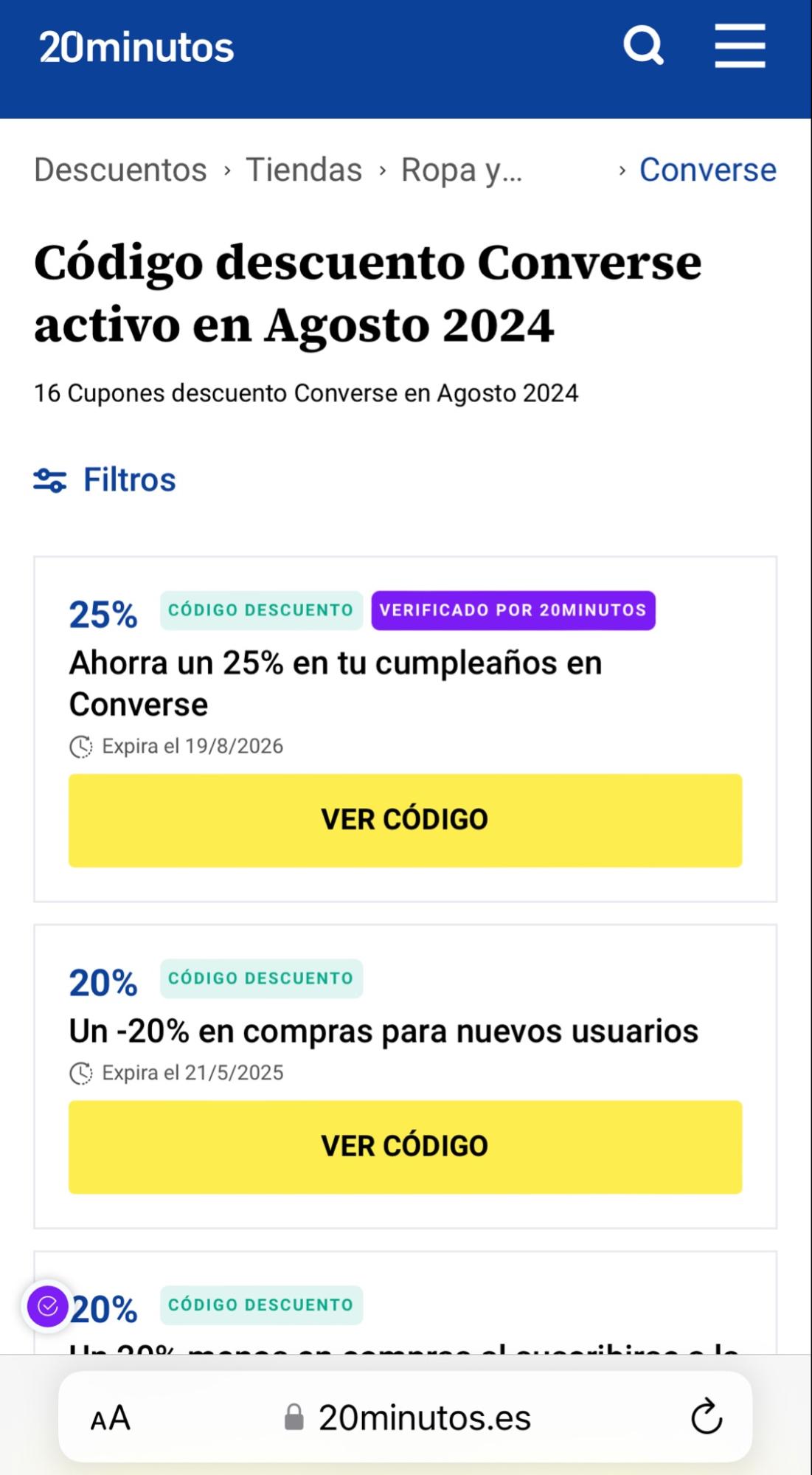Viewport: 812px width, 1475px height.
Task: Open the Tiendas breadcrumb
Action: (x=304, y=170)
